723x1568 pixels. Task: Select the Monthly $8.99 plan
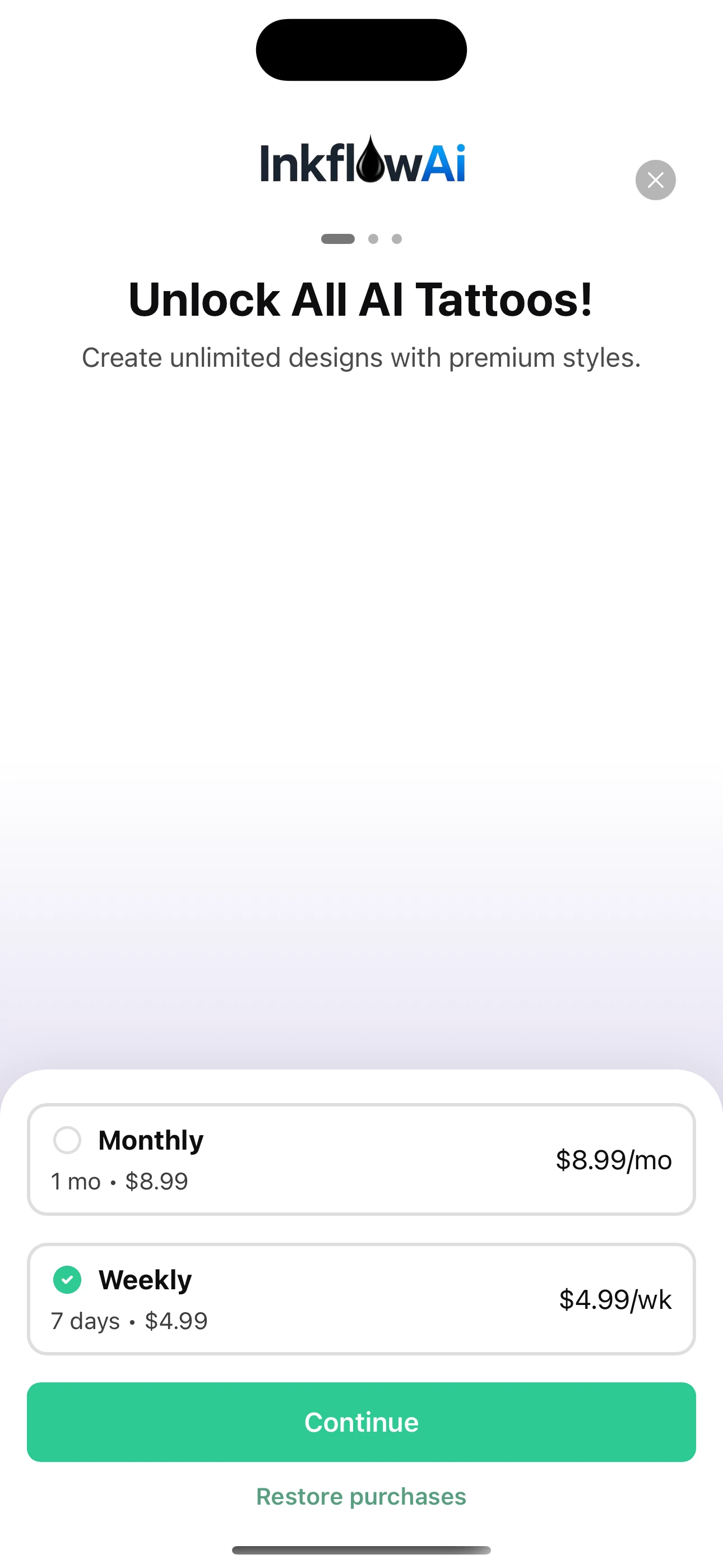tap(361, 1159)
